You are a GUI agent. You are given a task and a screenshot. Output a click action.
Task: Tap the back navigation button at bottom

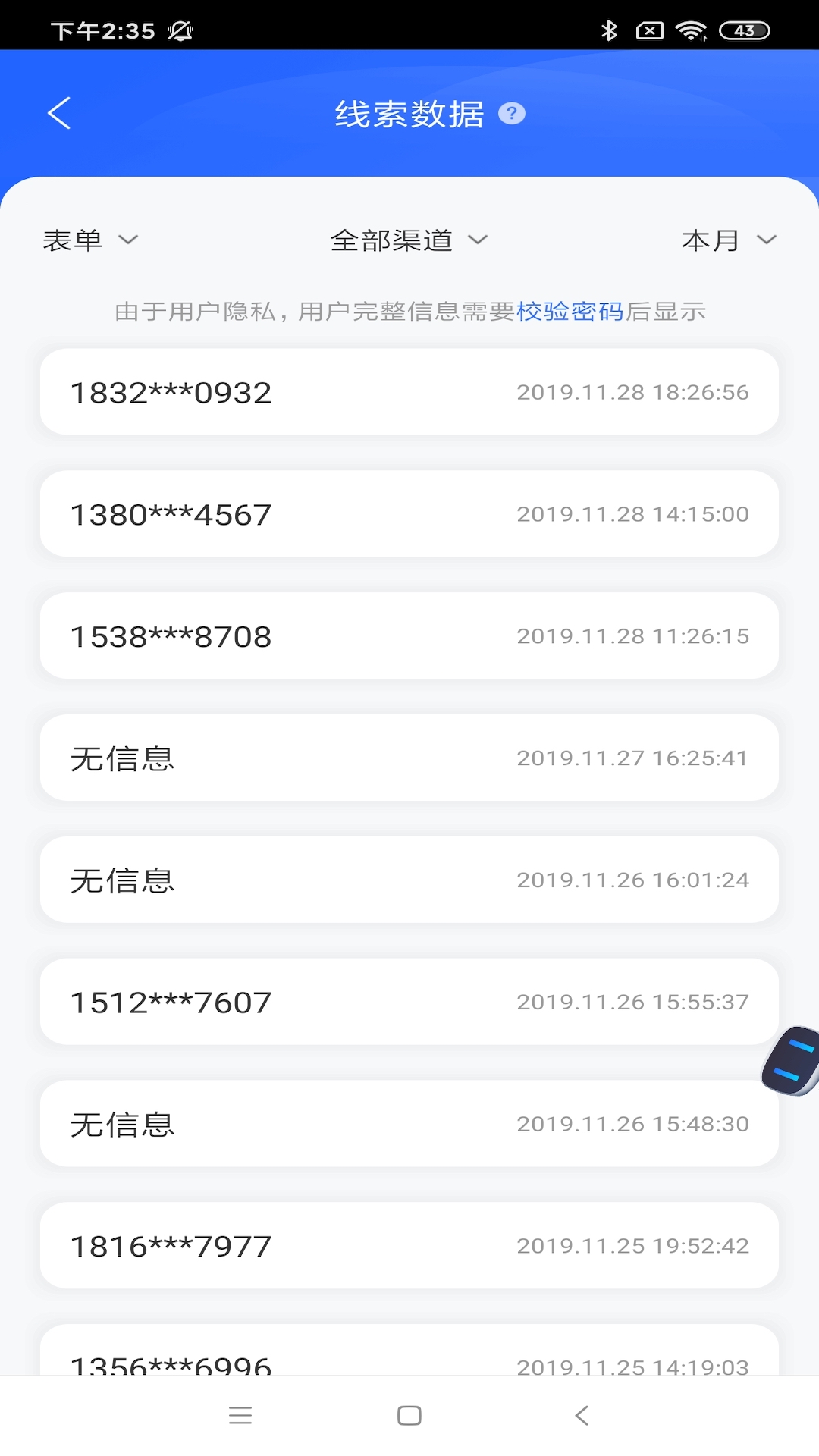click(581, 1415)
